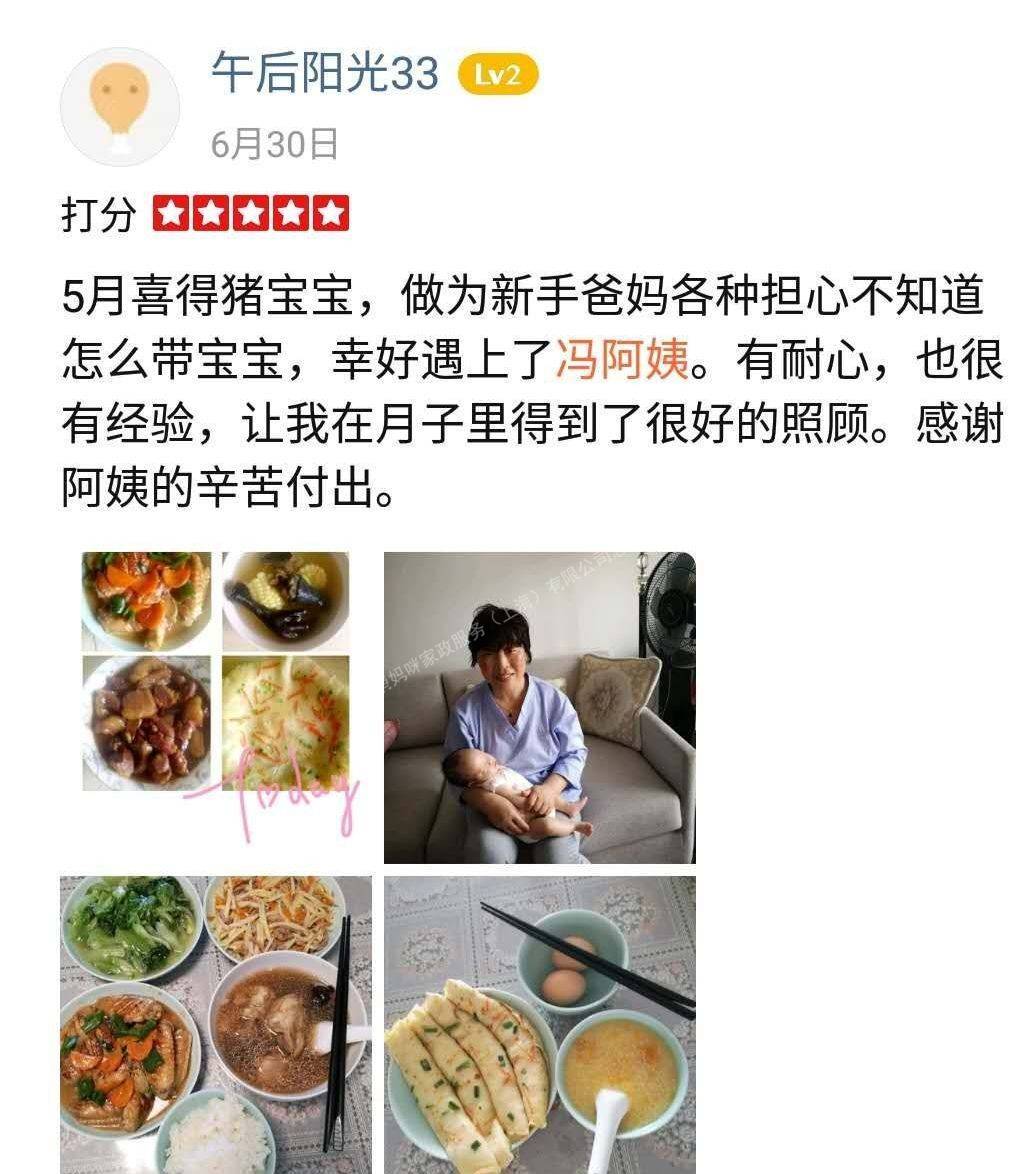Enlarge the meal photo with rice and soup
This screenshot has width=1036, height=1174.
[216, 1025]
